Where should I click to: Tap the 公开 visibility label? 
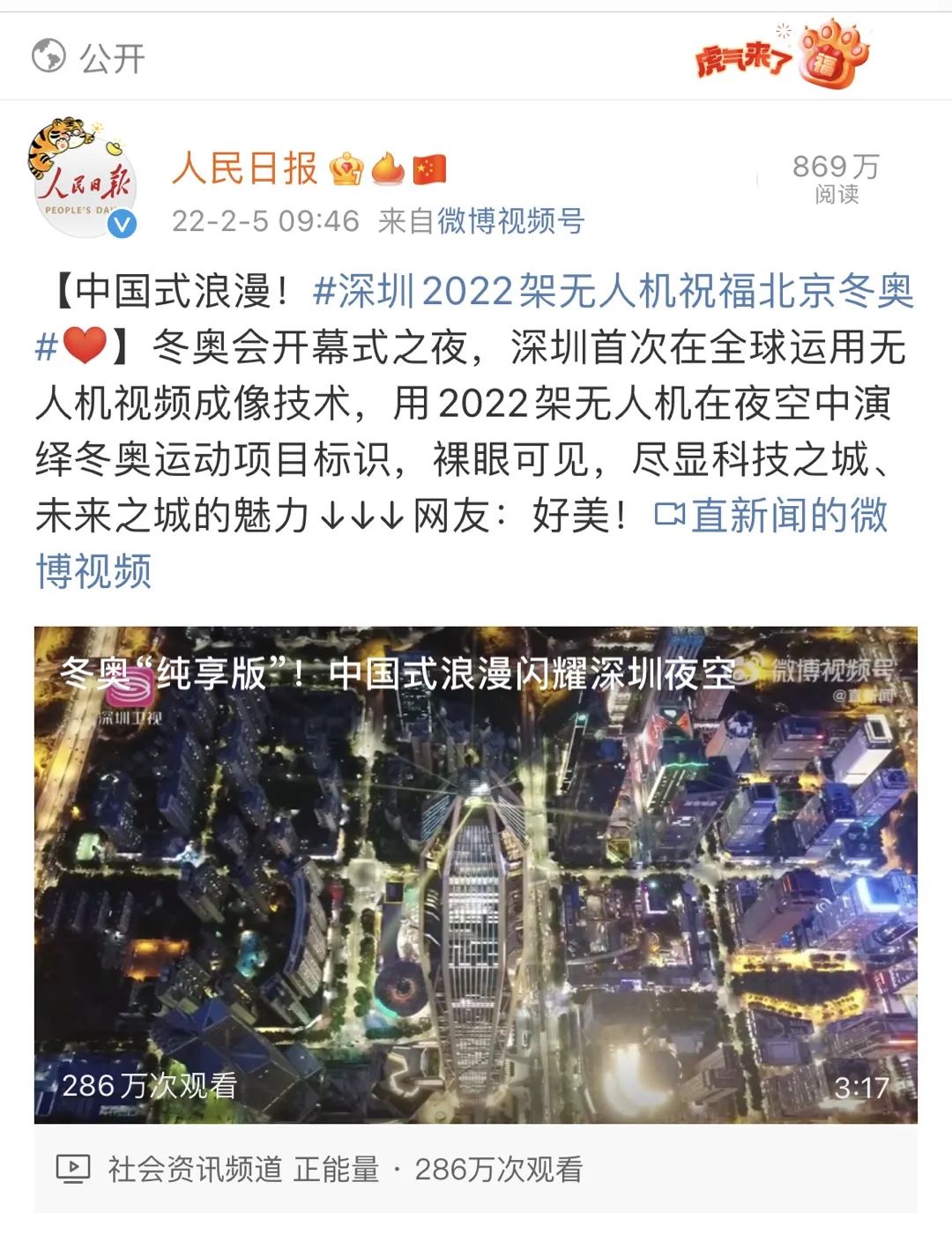(x=89, y=58)
